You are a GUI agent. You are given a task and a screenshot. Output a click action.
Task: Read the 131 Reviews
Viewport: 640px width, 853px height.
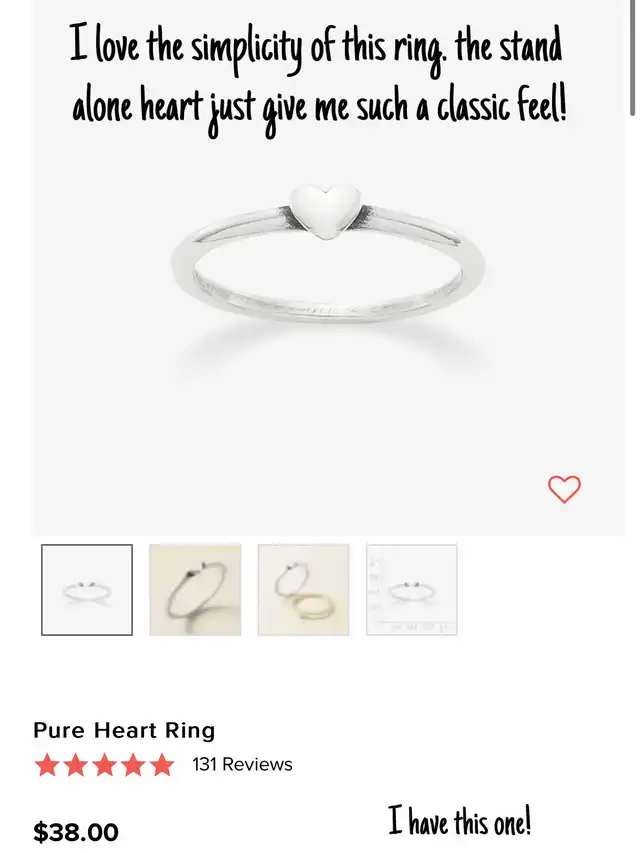pos(242,765)
